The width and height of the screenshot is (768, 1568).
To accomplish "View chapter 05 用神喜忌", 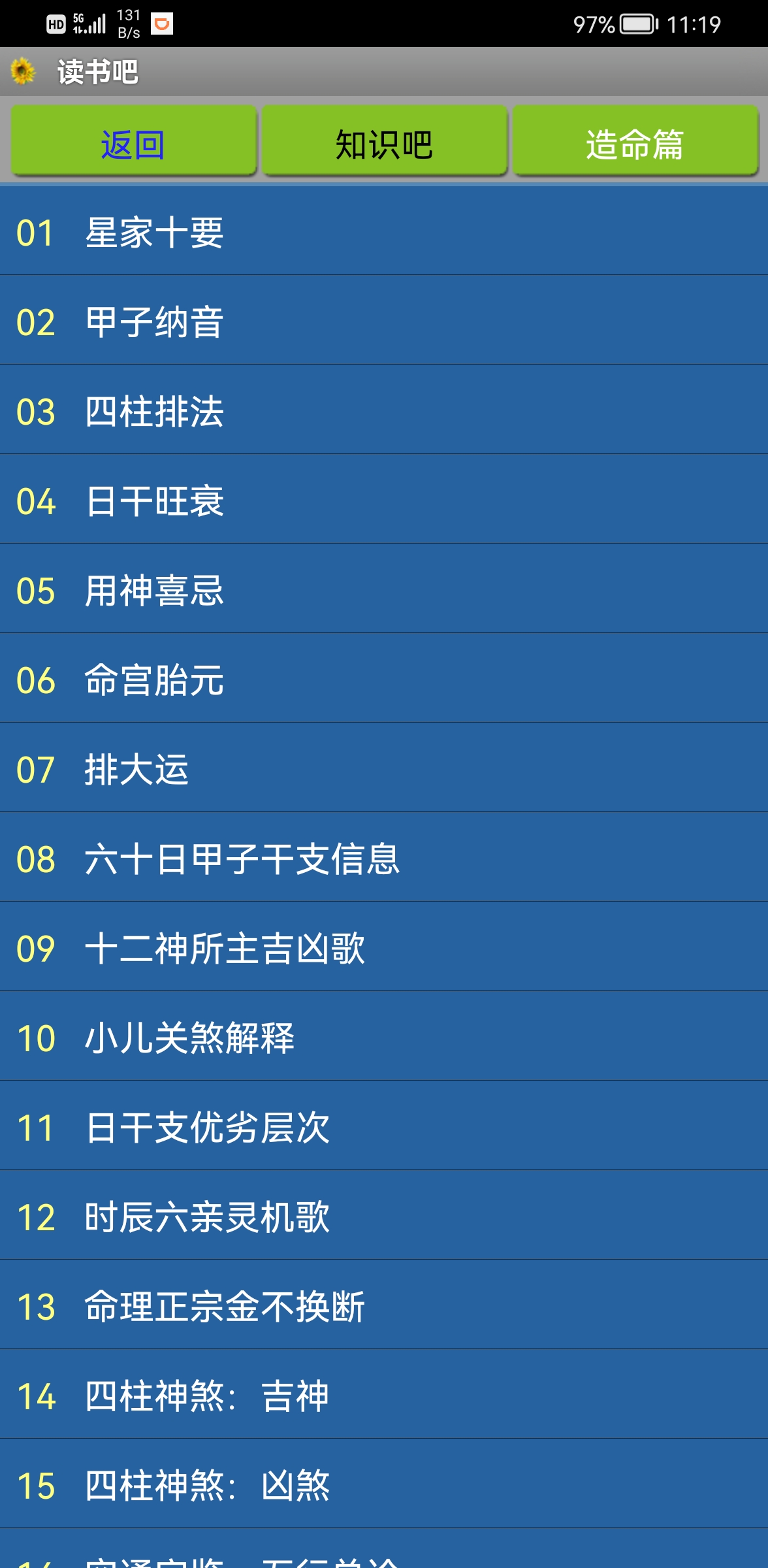I will (384, 589).
